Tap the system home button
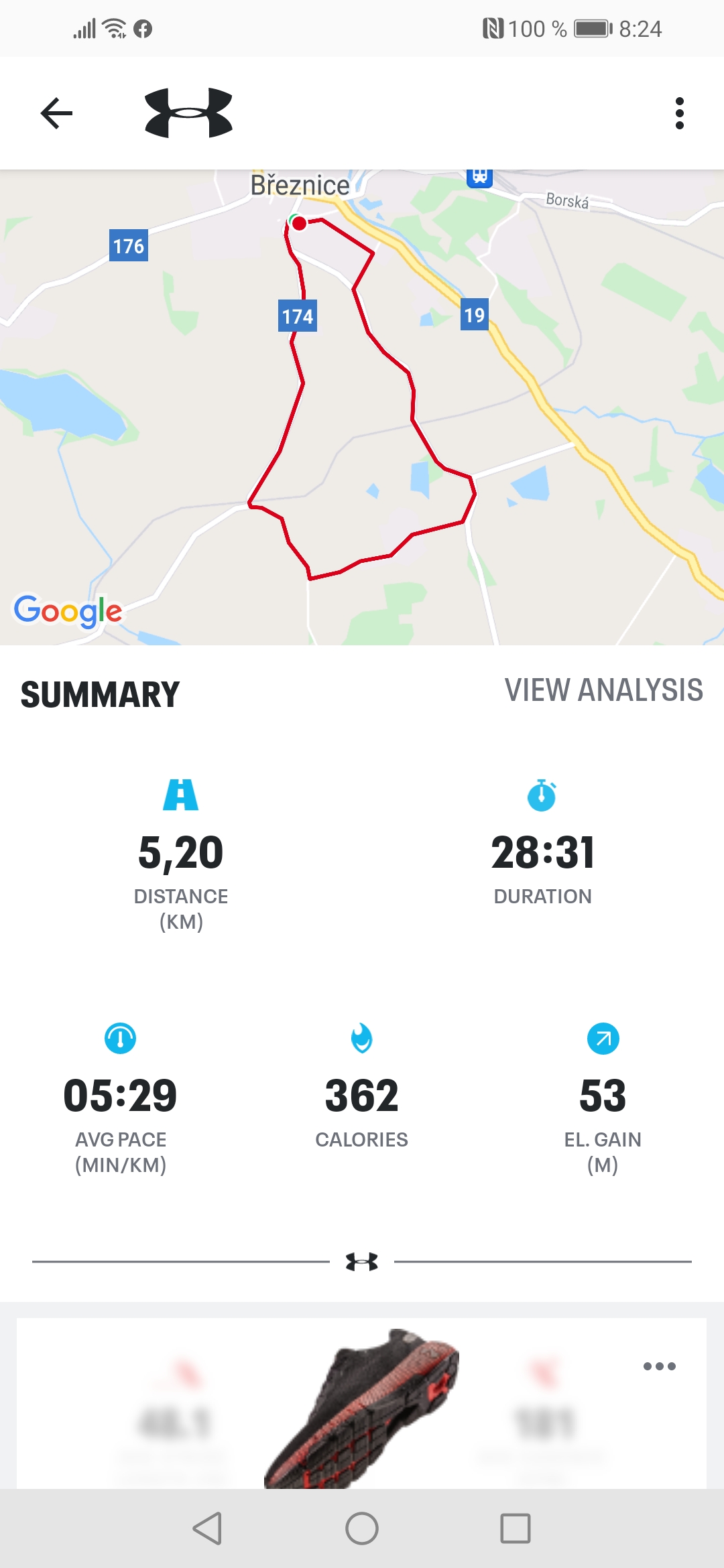The width and height of the screenshot is (724, 1568). click(362, 1528)
